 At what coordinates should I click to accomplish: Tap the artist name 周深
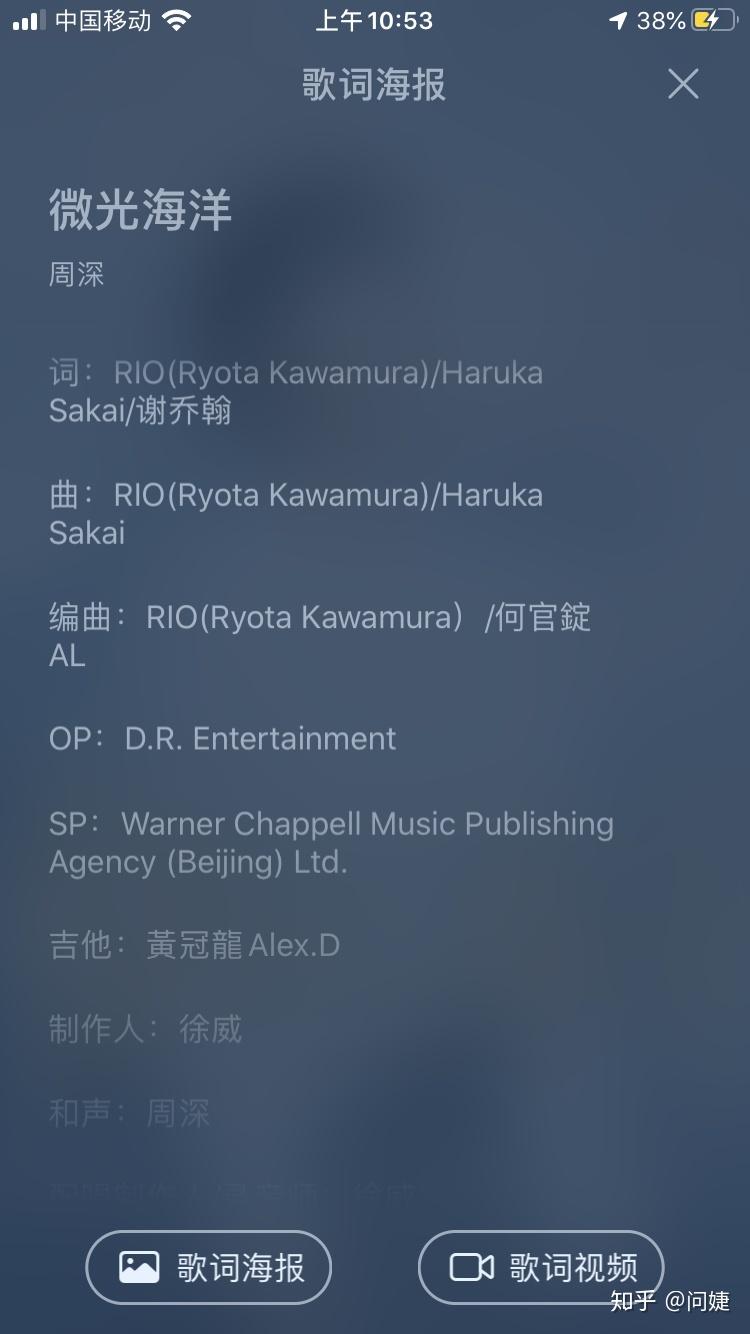(77, 274)
